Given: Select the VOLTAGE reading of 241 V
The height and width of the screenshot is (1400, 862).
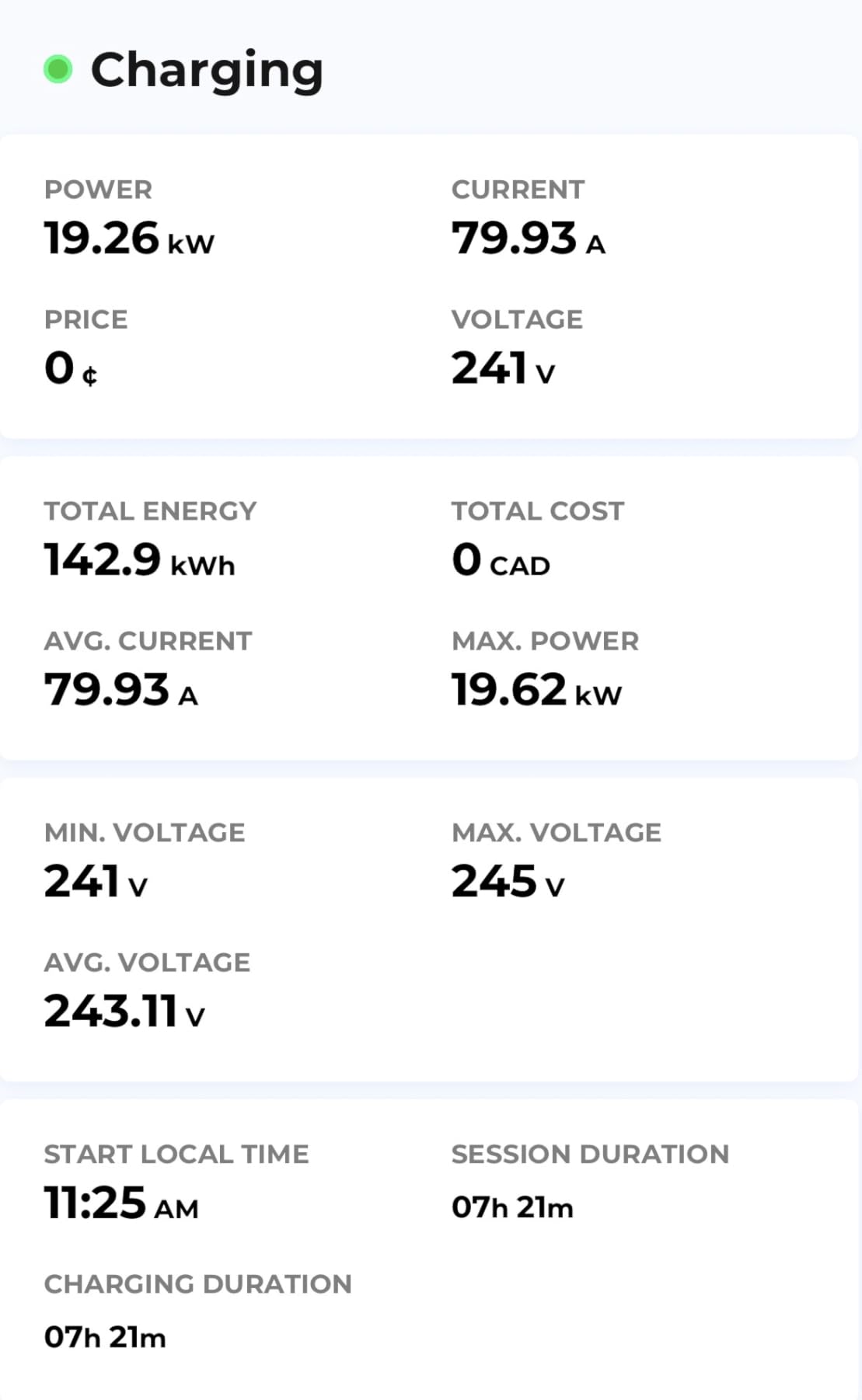Looking at the screenshot, I should (x=503, y=367).
